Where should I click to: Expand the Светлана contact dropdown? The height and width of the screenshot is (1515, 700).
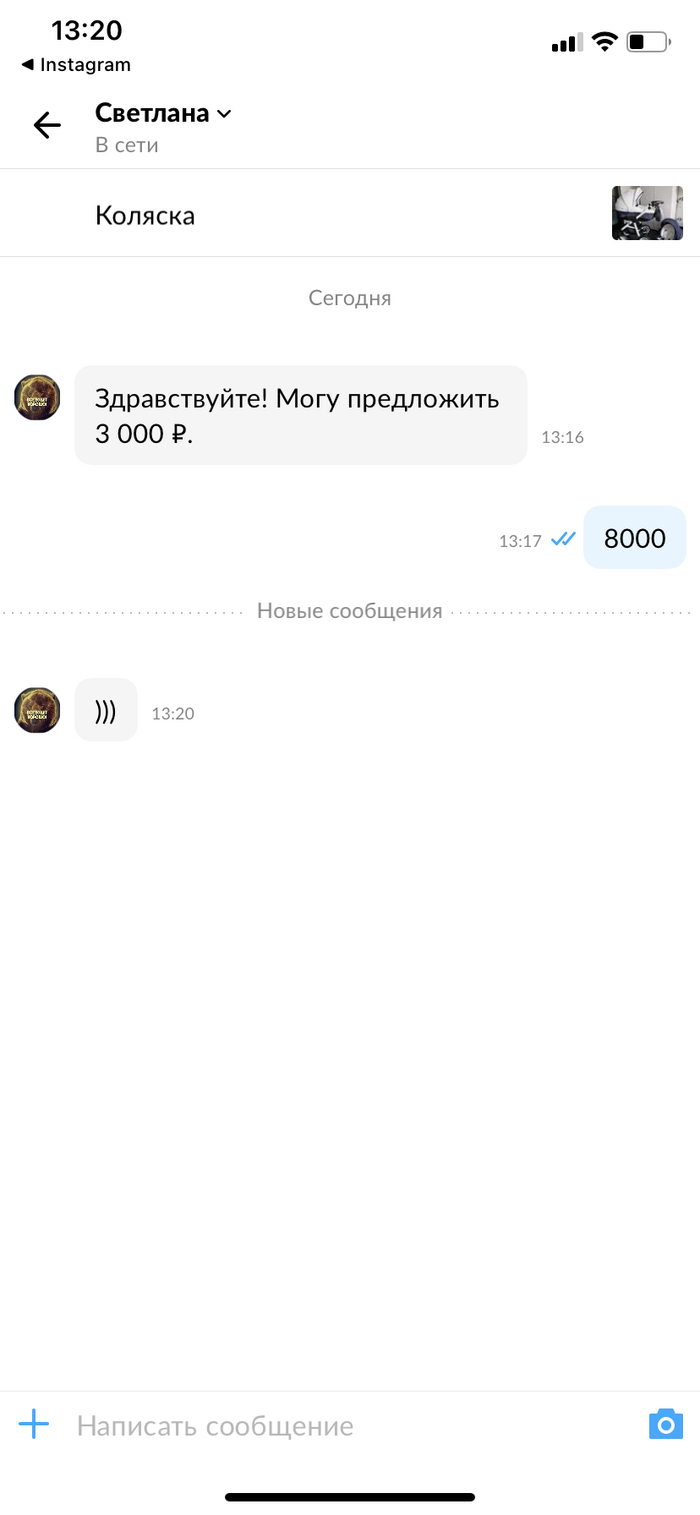(x=224, y=114)
